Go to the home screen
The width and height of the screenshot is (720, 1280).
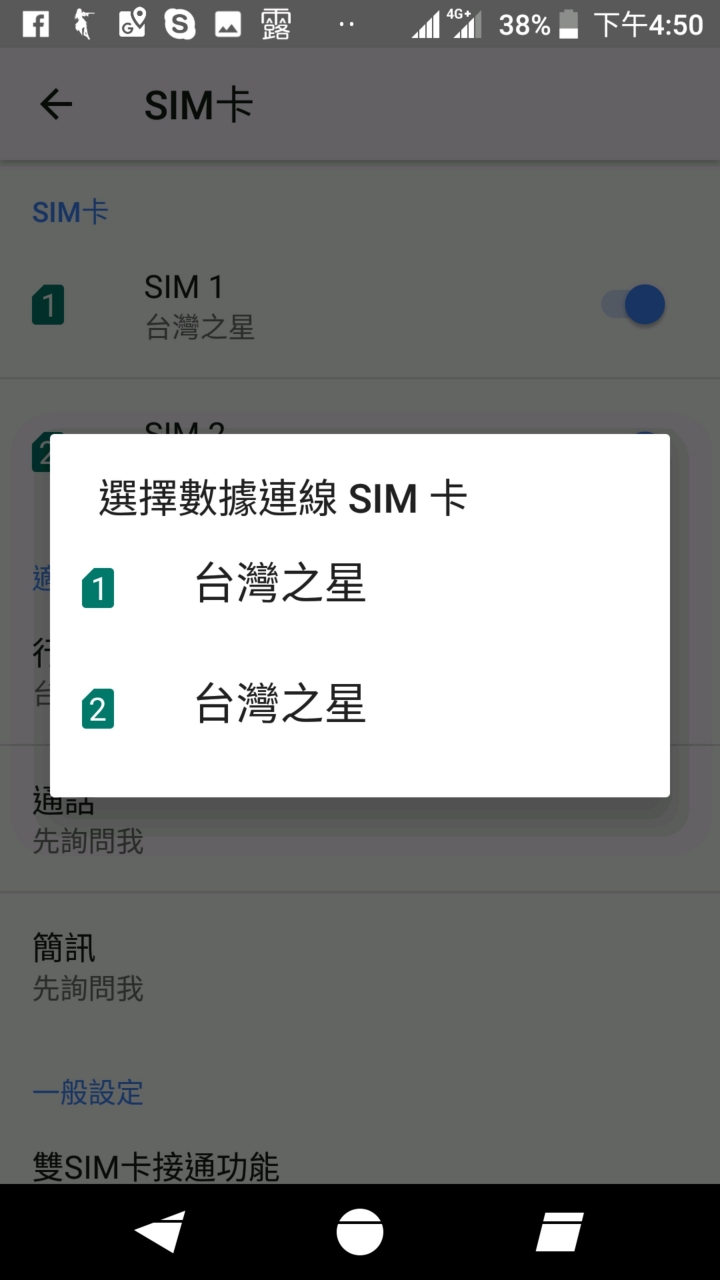pyautogui.click(x=360, y=1231)
